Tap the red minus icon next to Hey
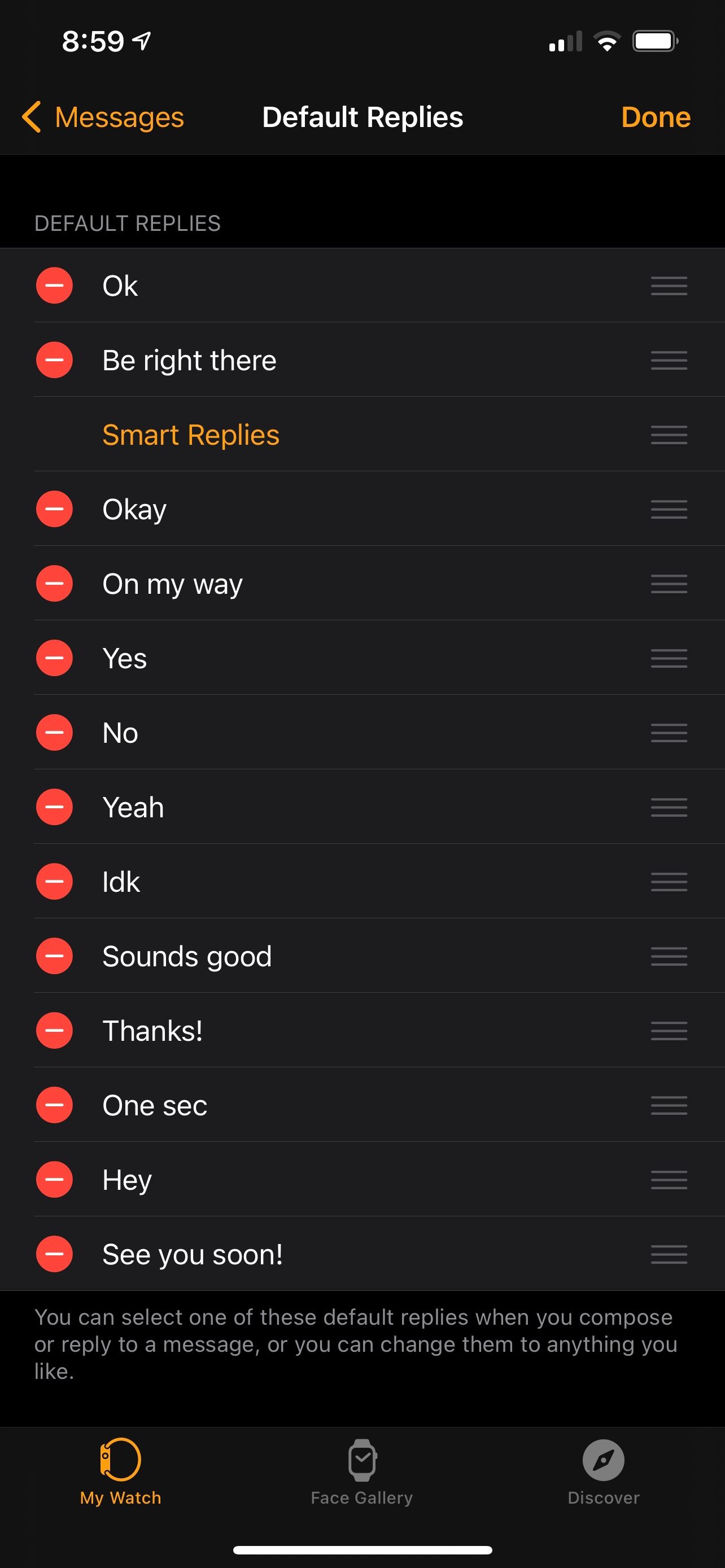This screenshot has width=725, height=1568. tap(54, 1179)
